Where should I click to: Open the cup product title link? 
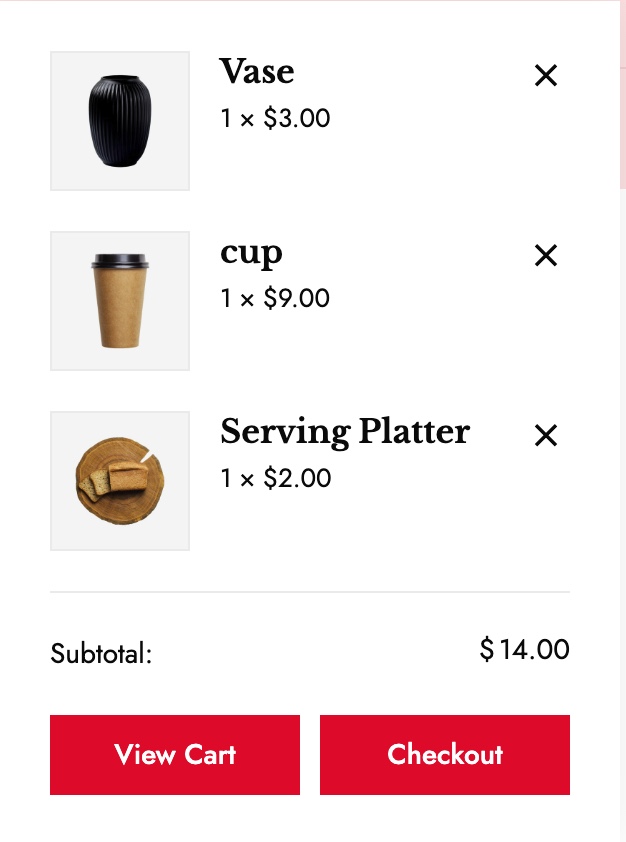tap(251, 252)
